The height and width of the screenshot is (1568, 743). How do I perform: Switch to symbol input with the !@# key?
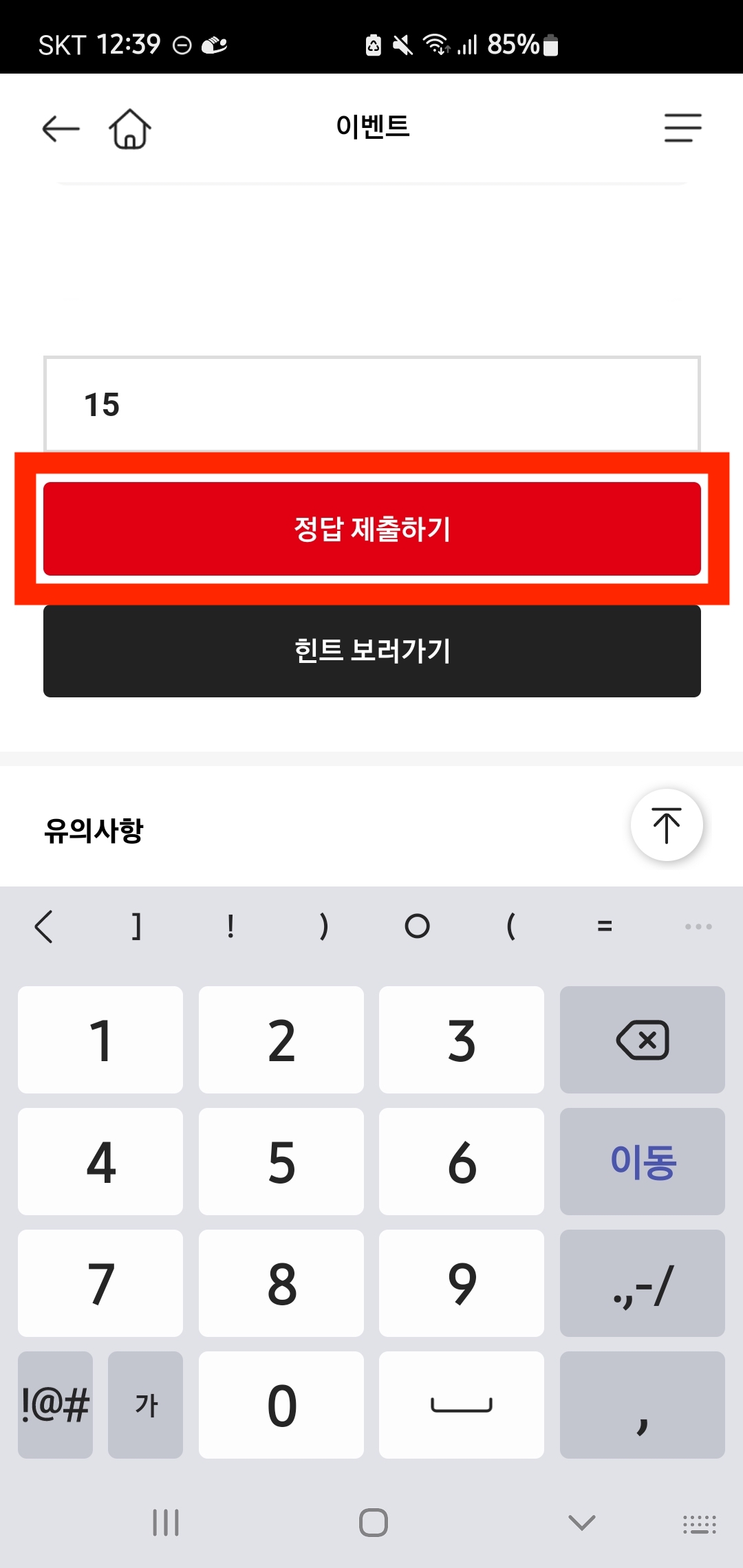point(55,1404)
